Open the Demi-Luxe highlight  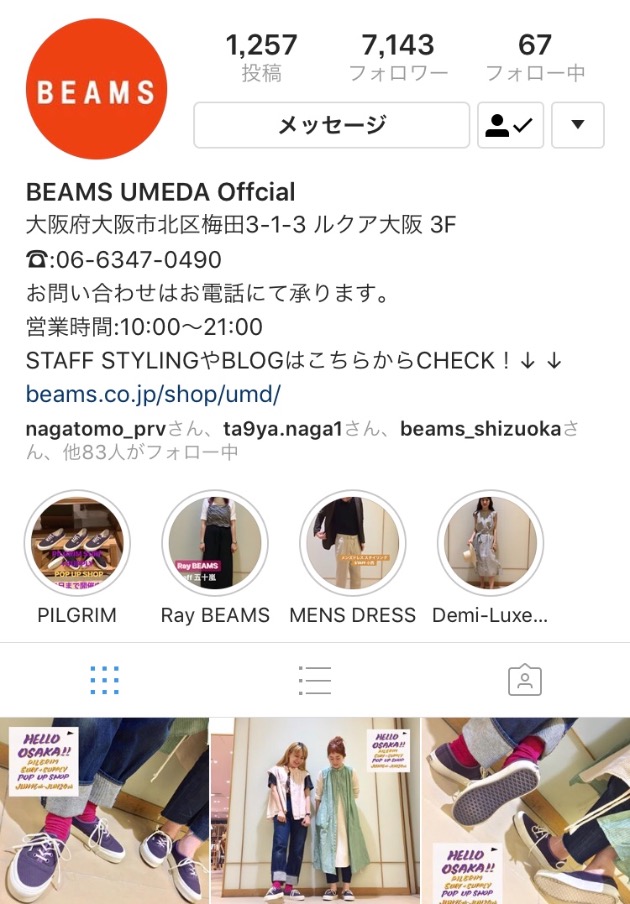[490, 543]
